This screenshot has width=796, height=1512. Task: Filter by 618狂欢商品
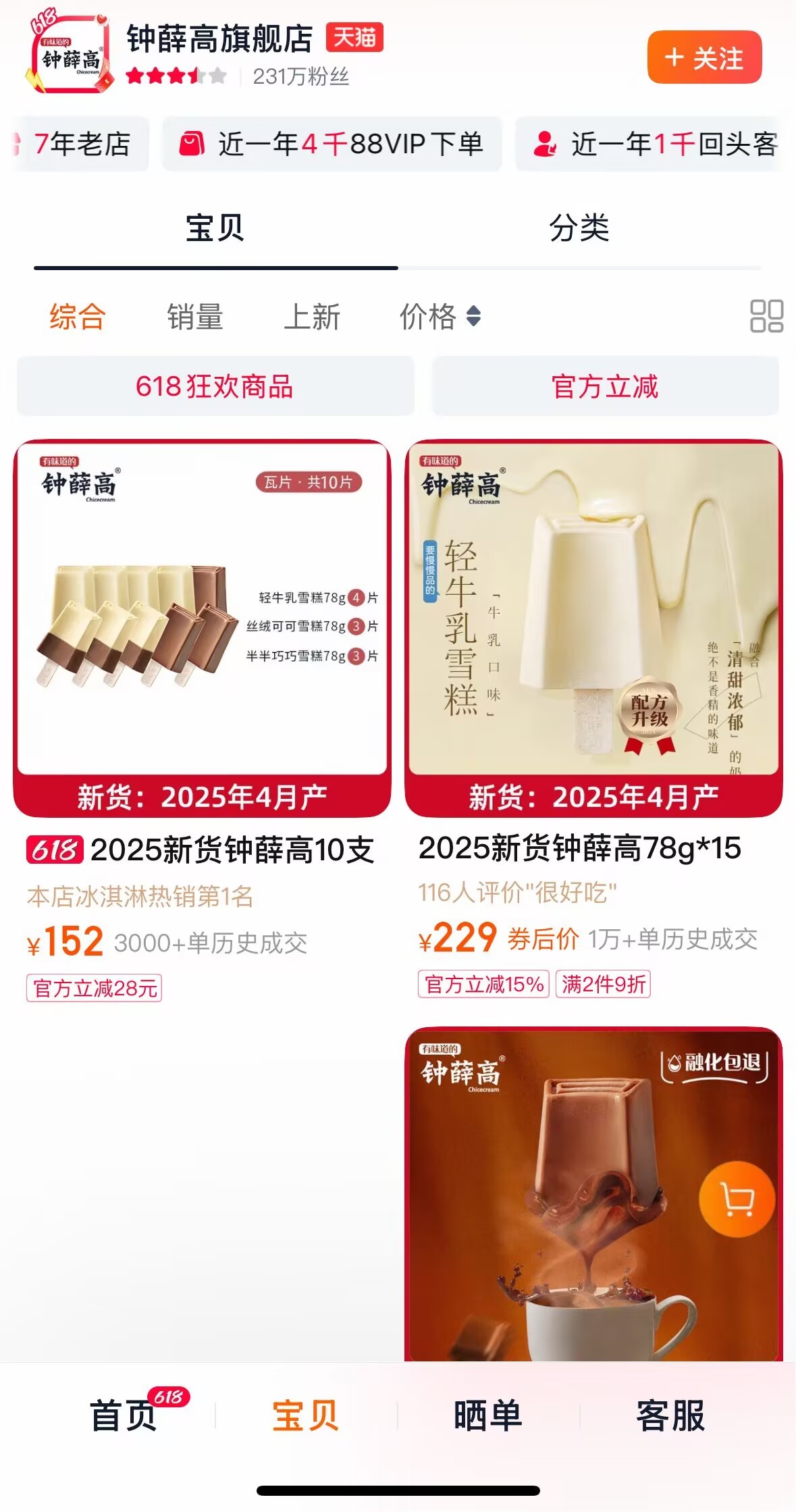[215, 386]
